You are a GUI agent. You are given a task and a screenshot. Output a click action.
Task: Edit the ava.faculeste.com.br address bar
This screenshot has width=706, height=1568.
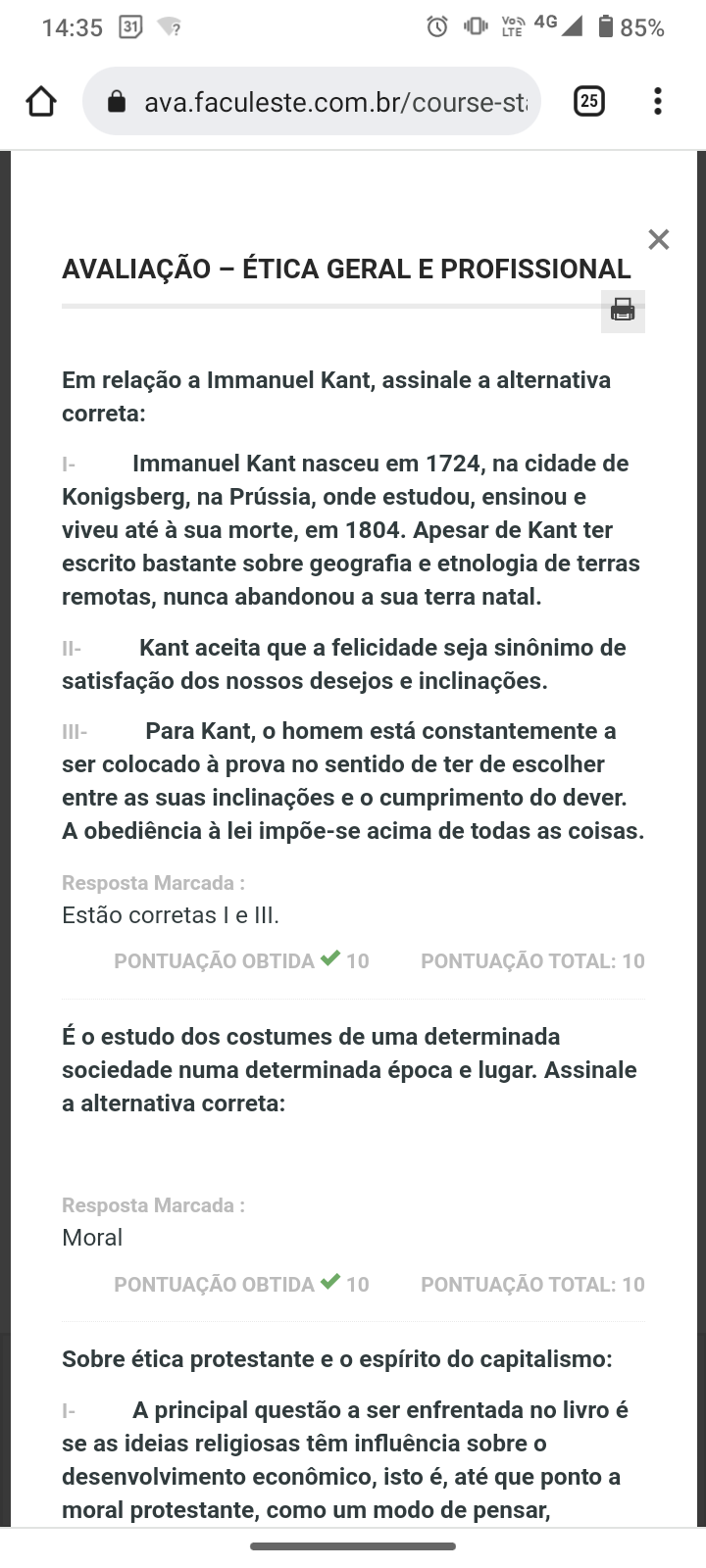click(312, 101)
